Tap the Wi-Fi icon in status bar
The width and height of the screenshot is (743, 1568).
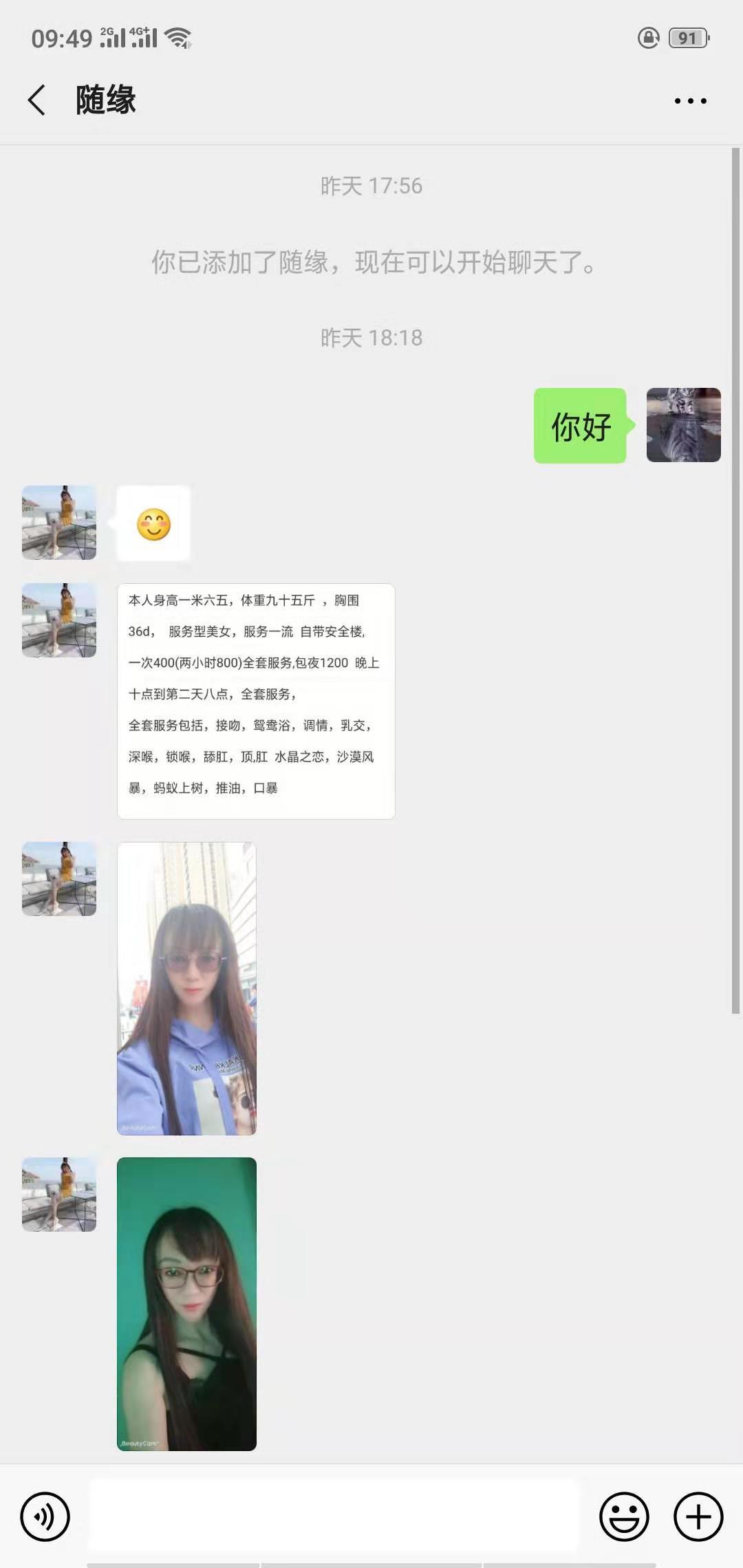177,39
